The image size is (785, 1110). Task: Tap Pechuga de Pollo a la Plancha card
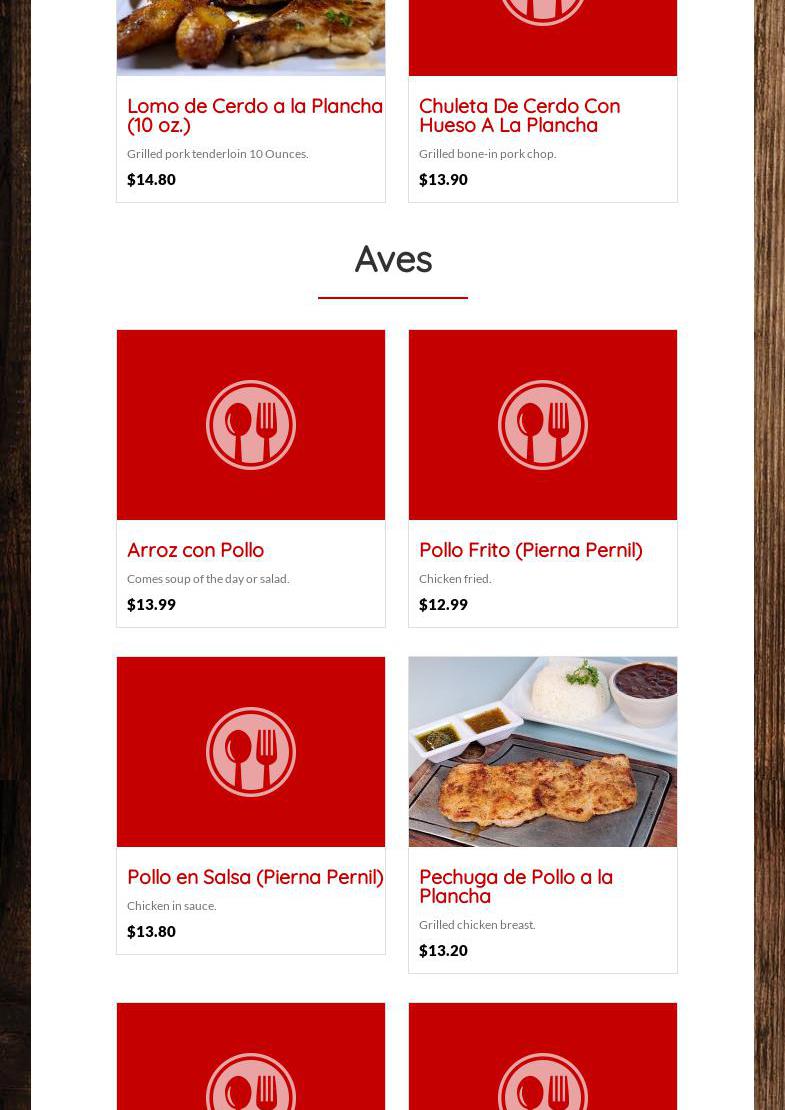515,886
